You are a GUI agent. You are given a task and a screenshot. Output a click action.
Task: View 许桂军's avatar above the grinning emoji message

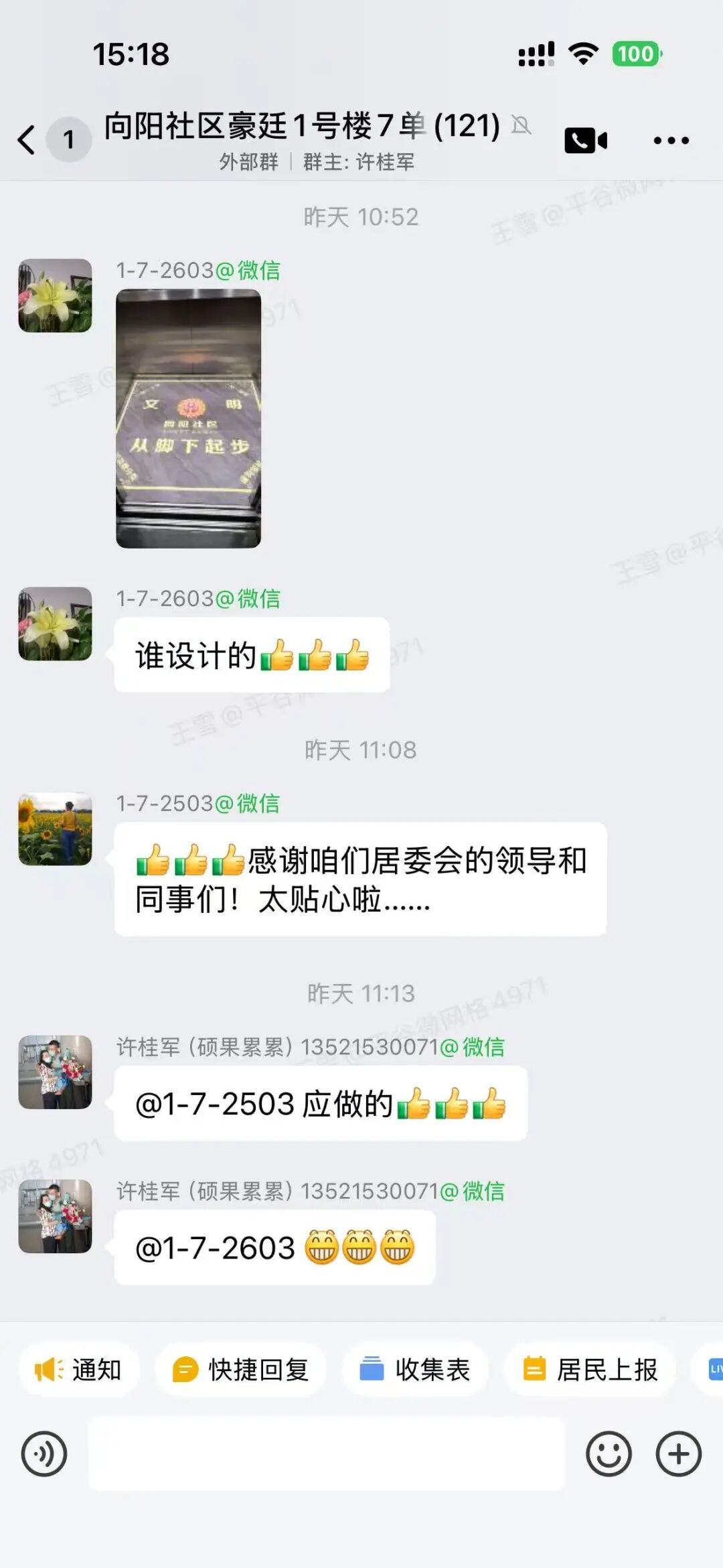[55, 1216]
